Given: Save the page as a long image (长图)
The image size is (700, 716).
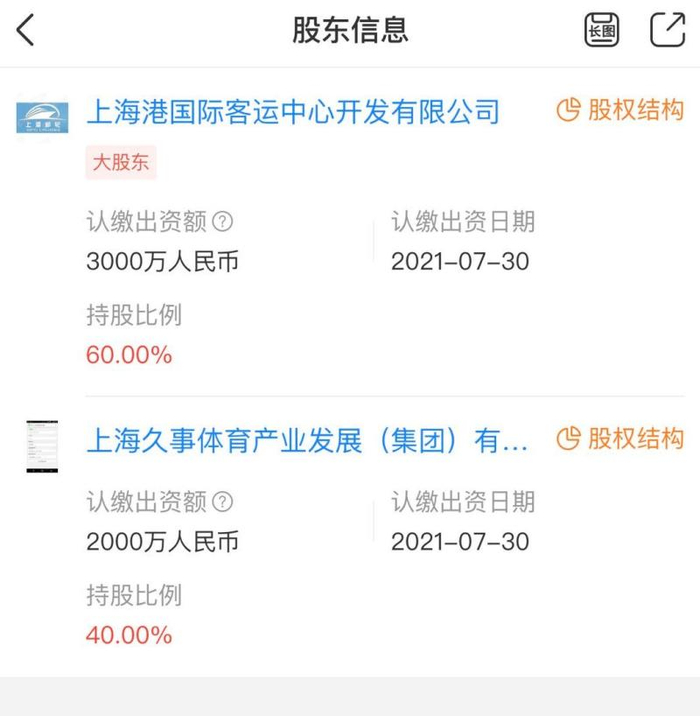Looking at the screenshot, I should [602, 30].
